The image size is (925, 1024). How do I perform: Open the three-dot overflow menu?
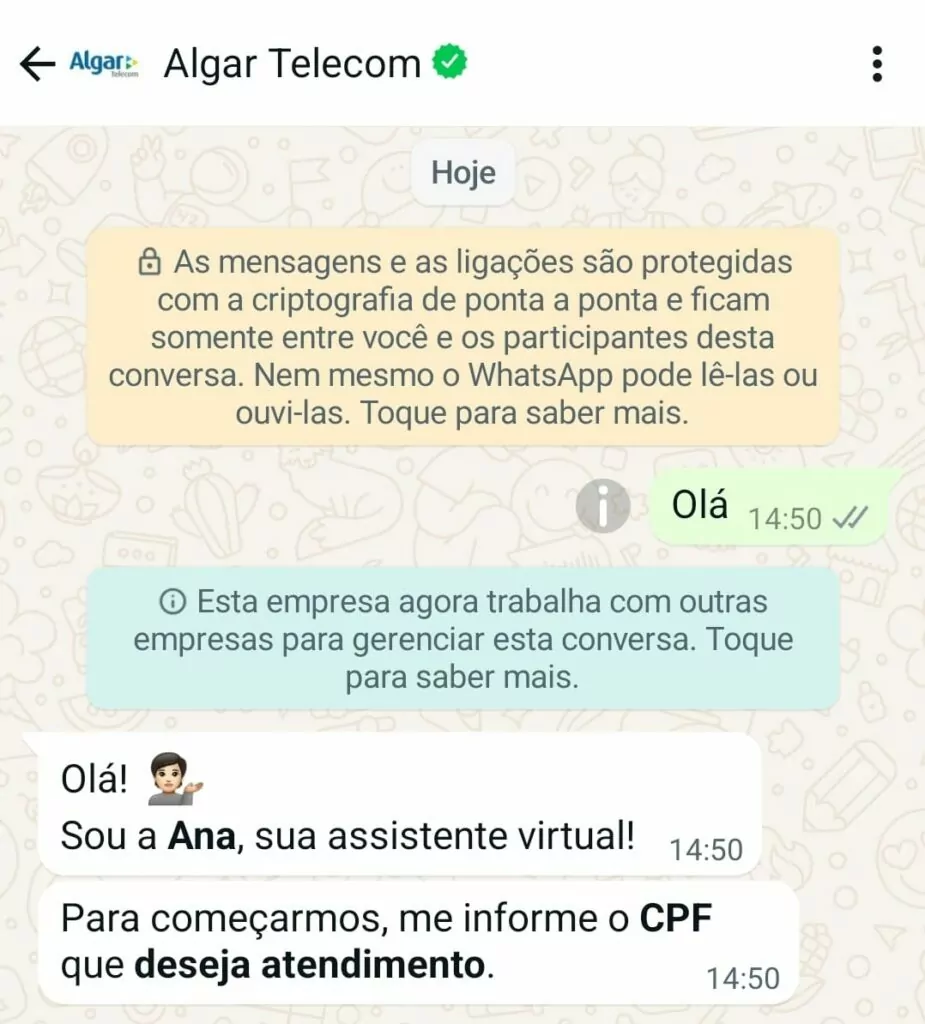[x=877, y=64]
